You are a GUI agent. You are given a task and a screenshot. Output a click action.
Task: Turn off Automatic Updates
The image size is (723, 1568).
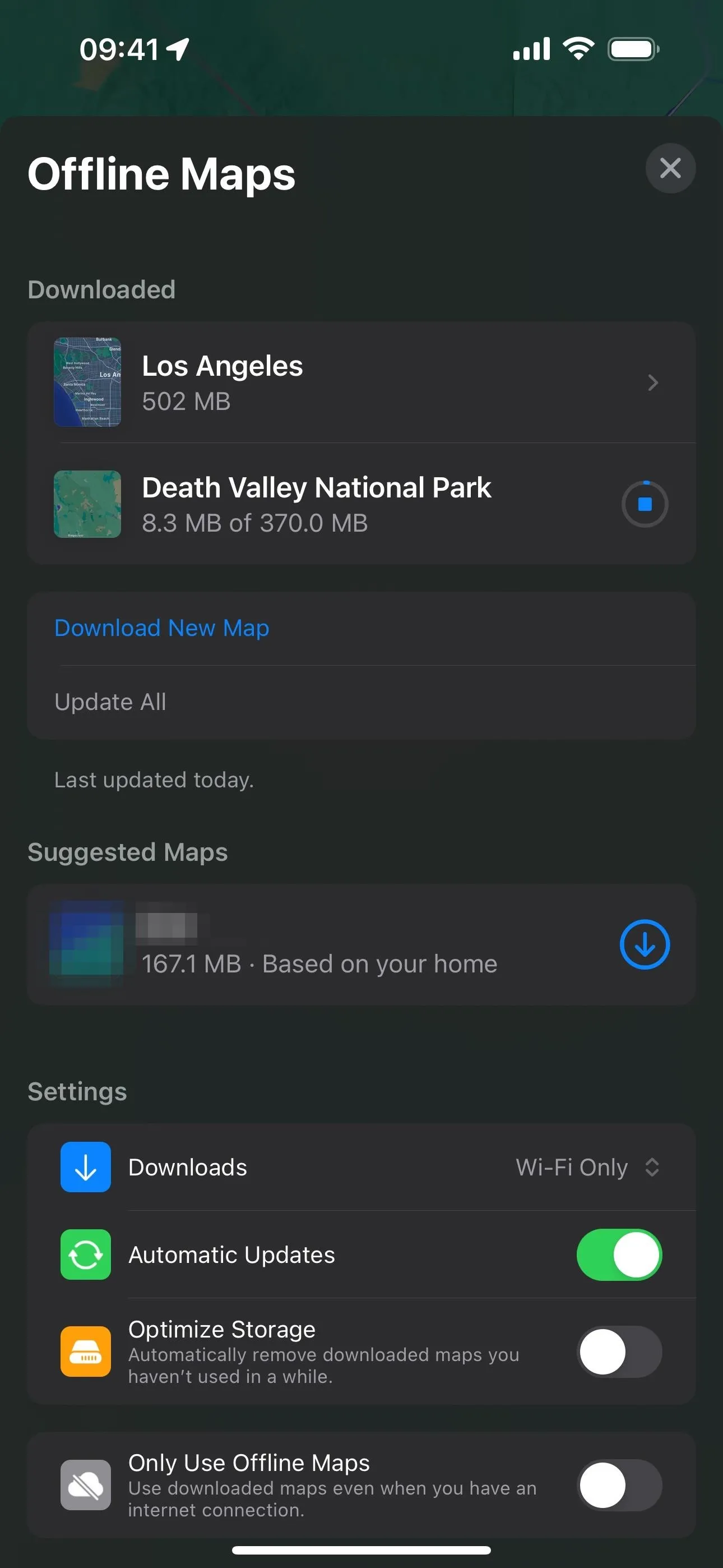tap(619, 1255)
